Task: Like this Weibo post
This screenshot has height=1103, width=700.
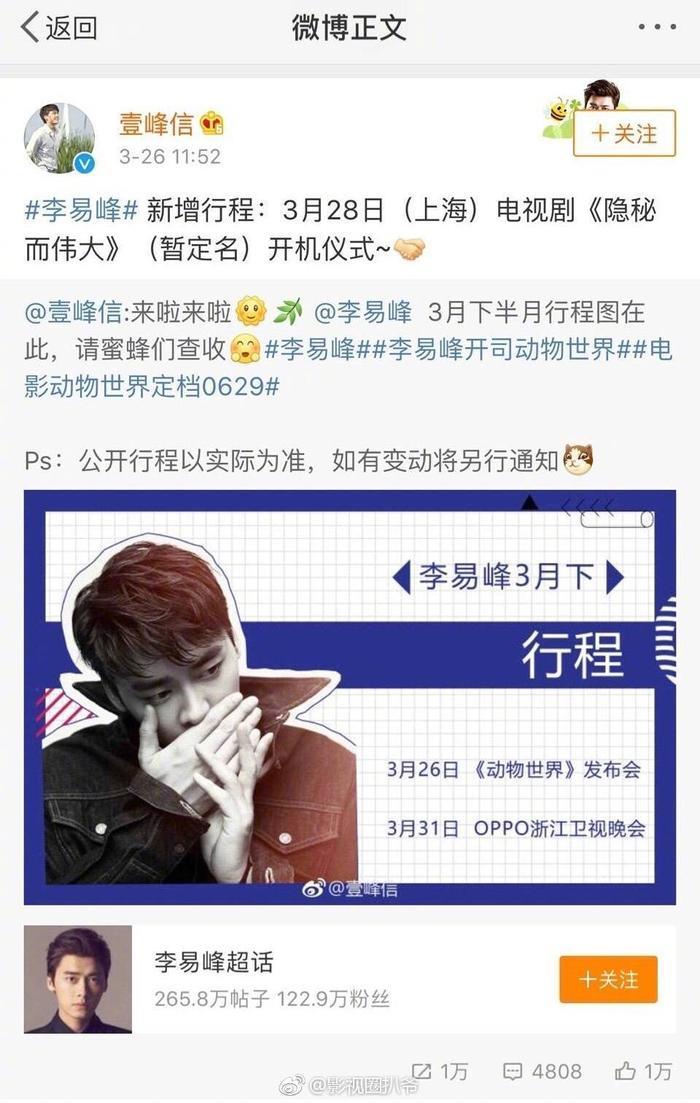Action: point(644,1071)
